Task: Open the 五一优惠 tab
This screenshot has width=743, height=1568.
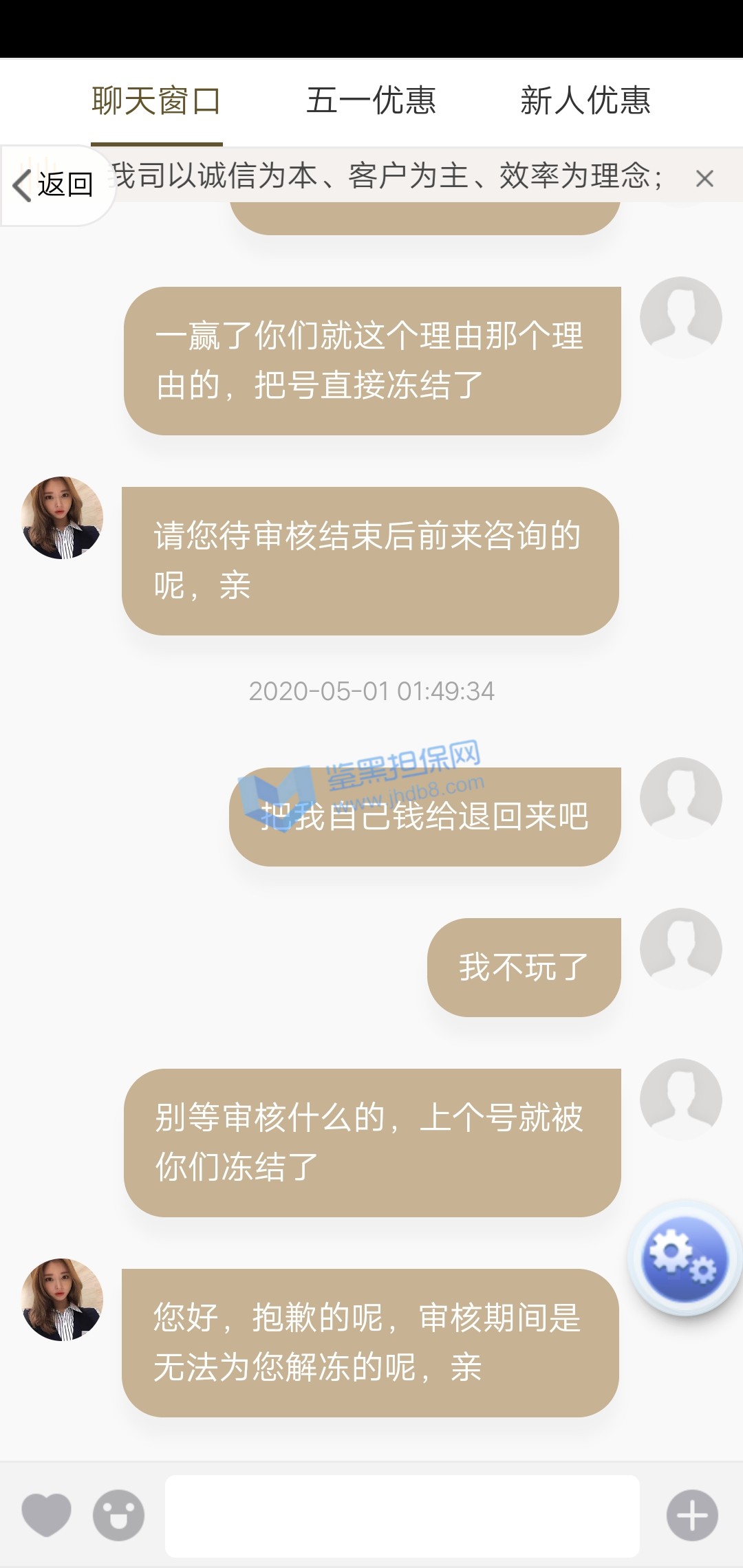Action: pyautogui.click(x=371, y=101)
